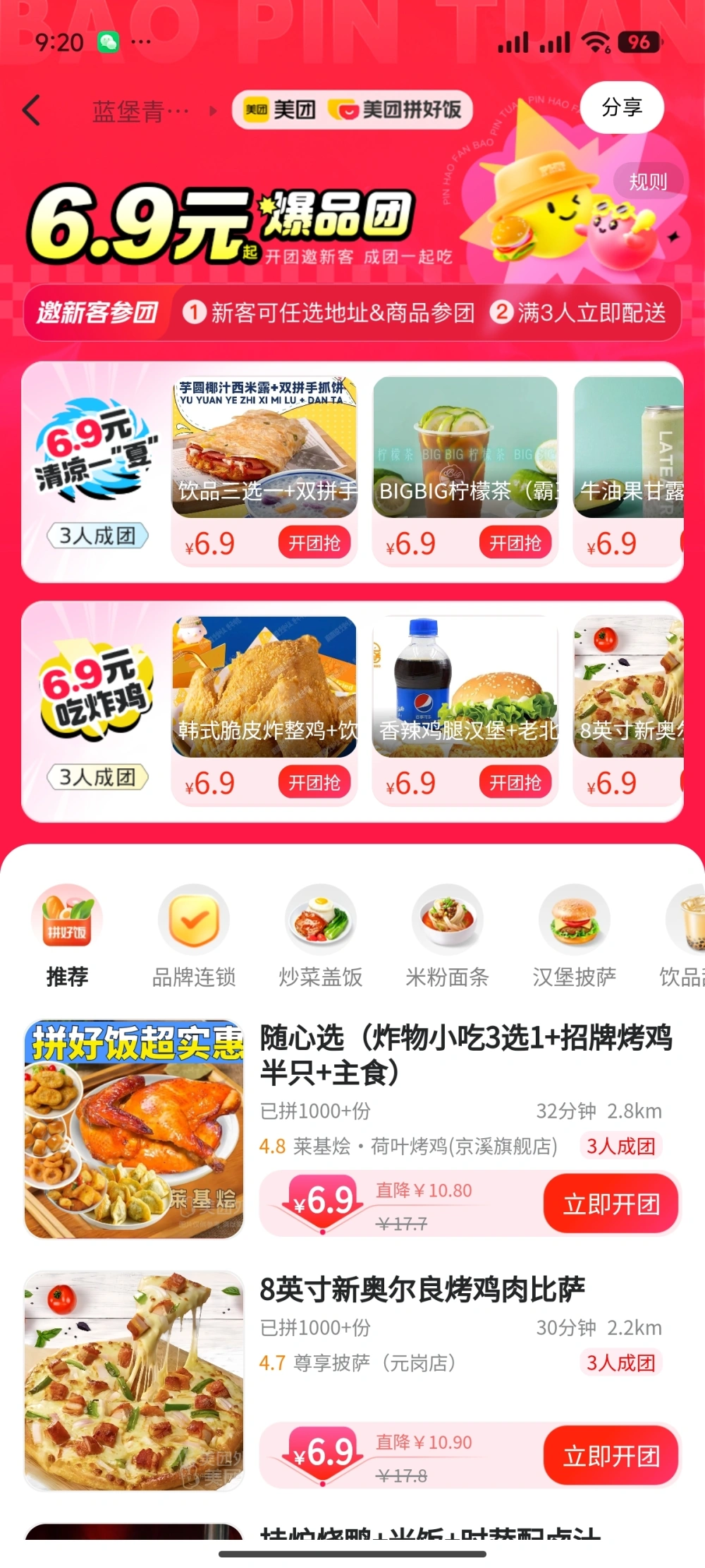The width and height of the screenshot is (705, 1568).
Task: Tap 立即开团 for 随心选 烤鸡 set
Action: coord(611,1204)
